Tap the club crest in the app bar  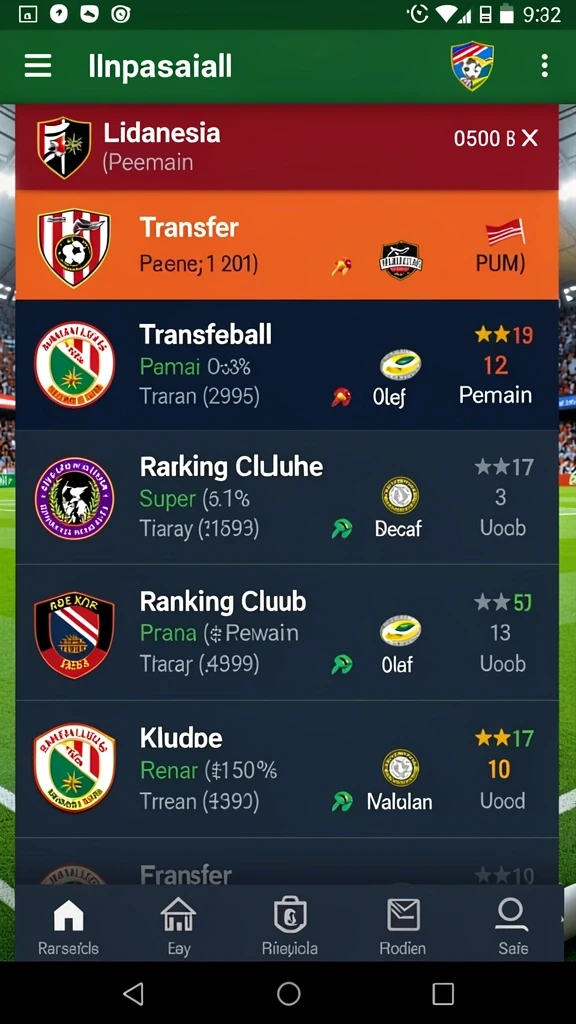pyautogui.click(x=472, y=66)
